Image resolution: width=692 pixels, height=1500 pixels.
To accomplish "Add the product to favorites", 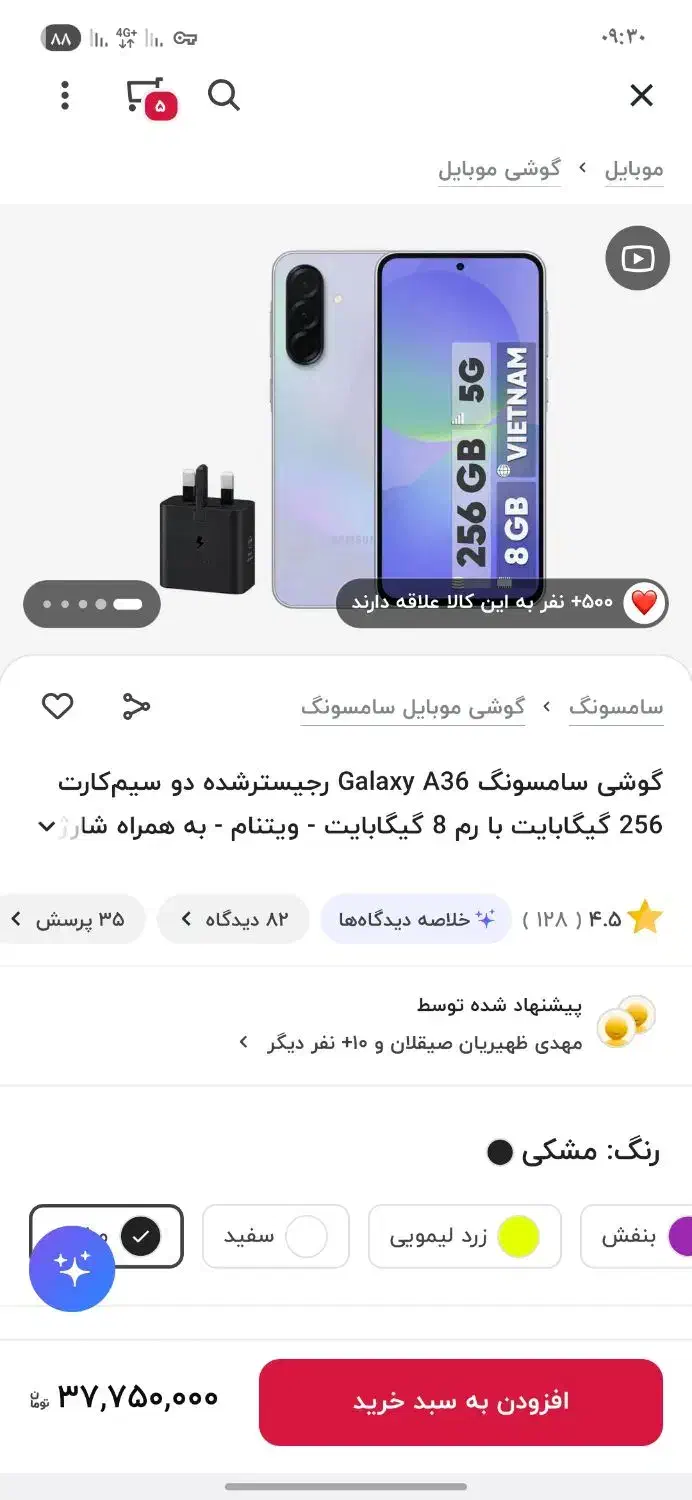I will click(x=57, y=706).
